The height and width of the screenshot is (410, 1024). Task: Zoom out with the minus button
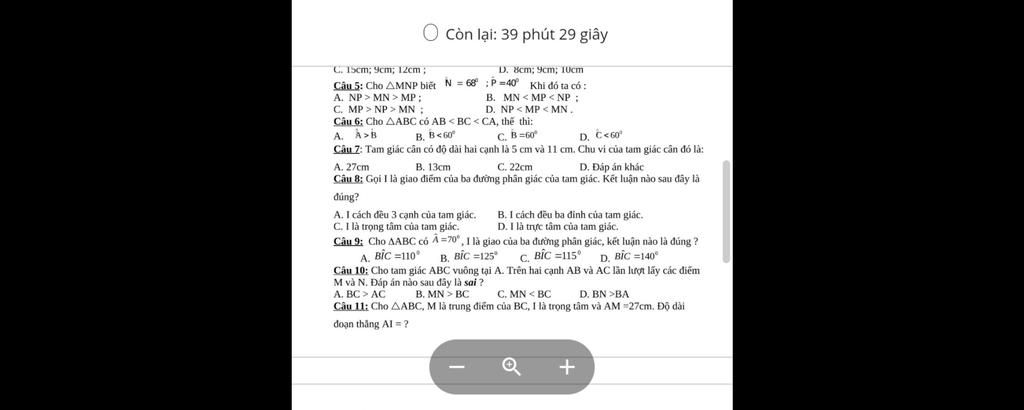coord(457,367)
